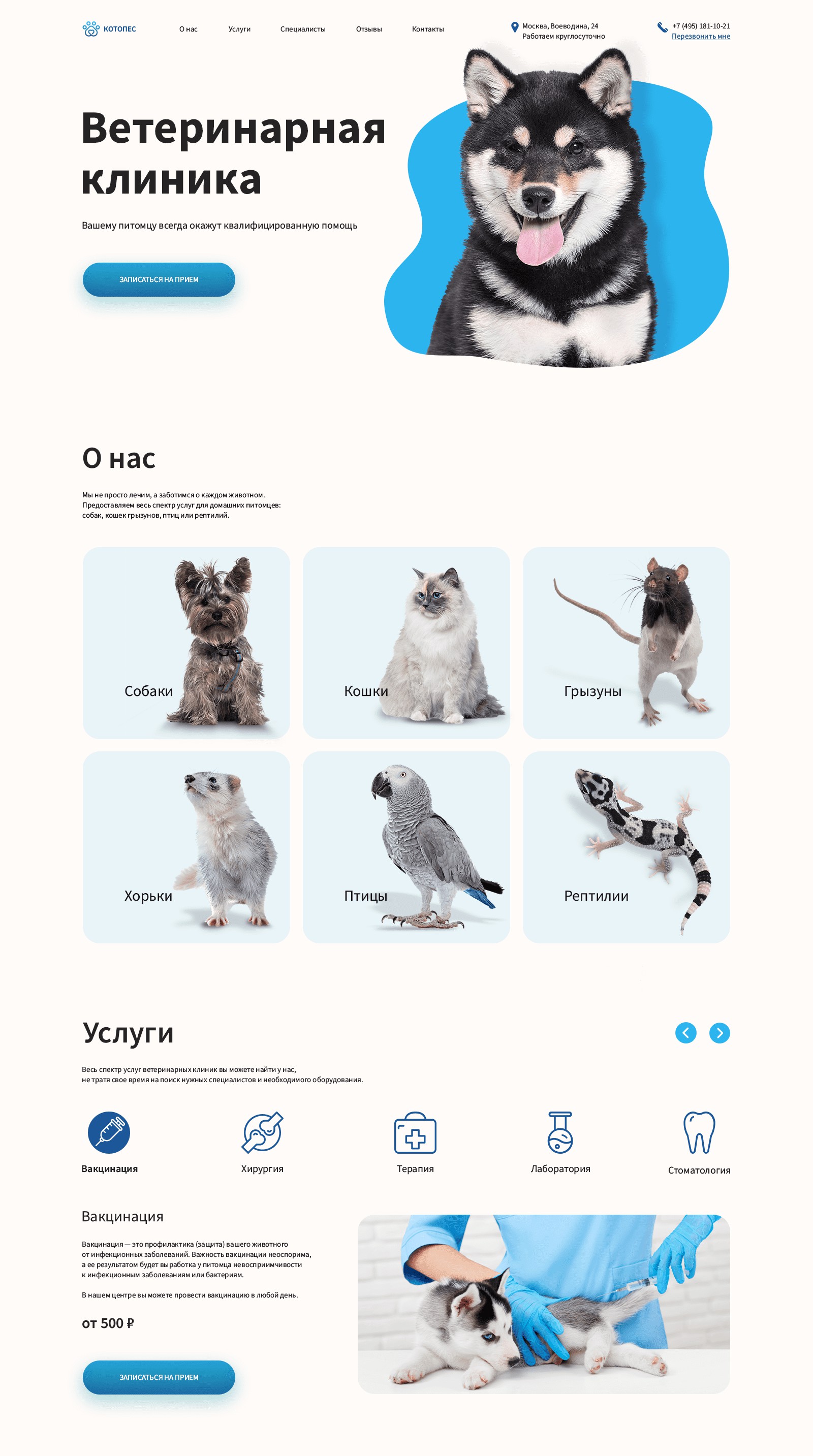Screen dimensions: 813x1456
Task: Tap the hero Записаться на прием button
Action: [159, 279]
